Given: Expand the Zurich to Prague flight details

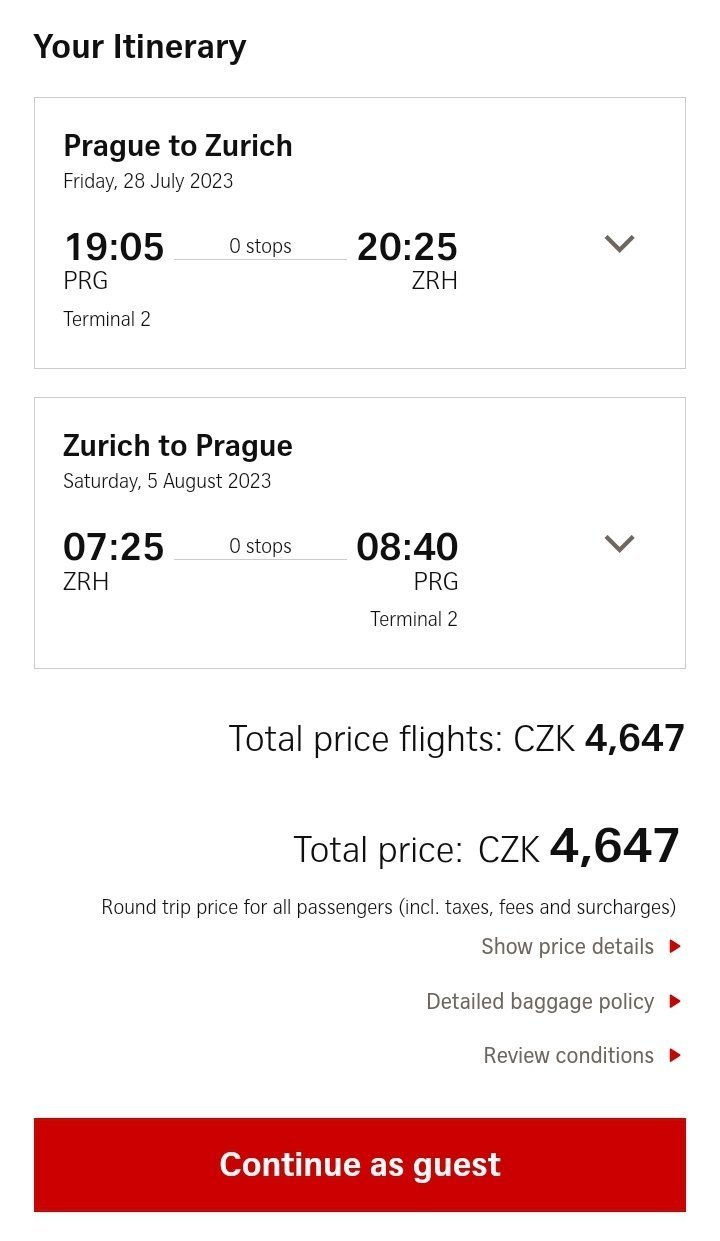Looking at the screenshot, I should coord(620,544).
